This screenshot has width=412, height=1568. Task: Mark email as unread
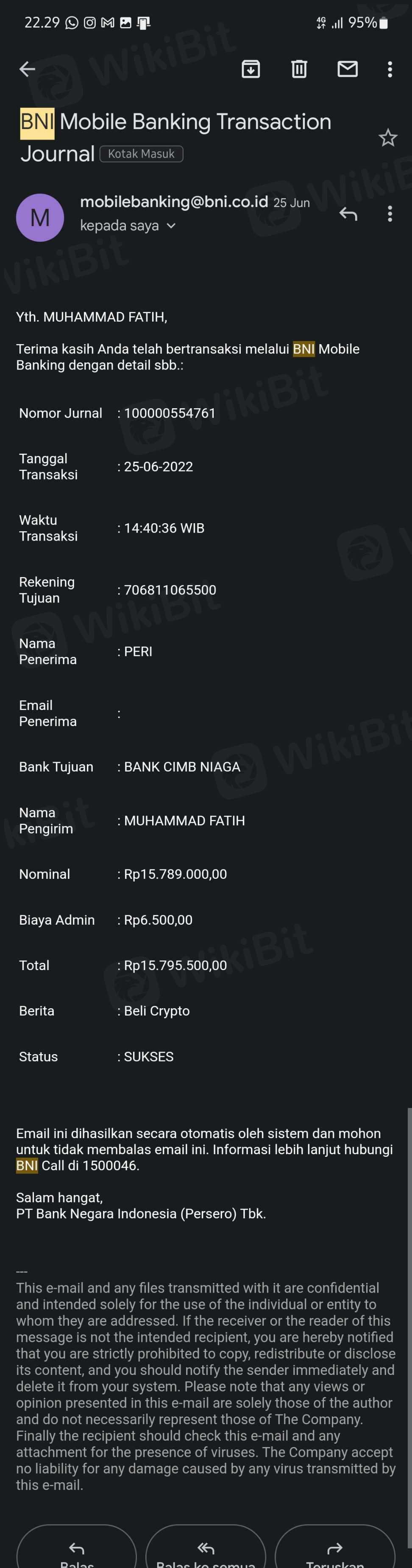click(x=347, y=70)
